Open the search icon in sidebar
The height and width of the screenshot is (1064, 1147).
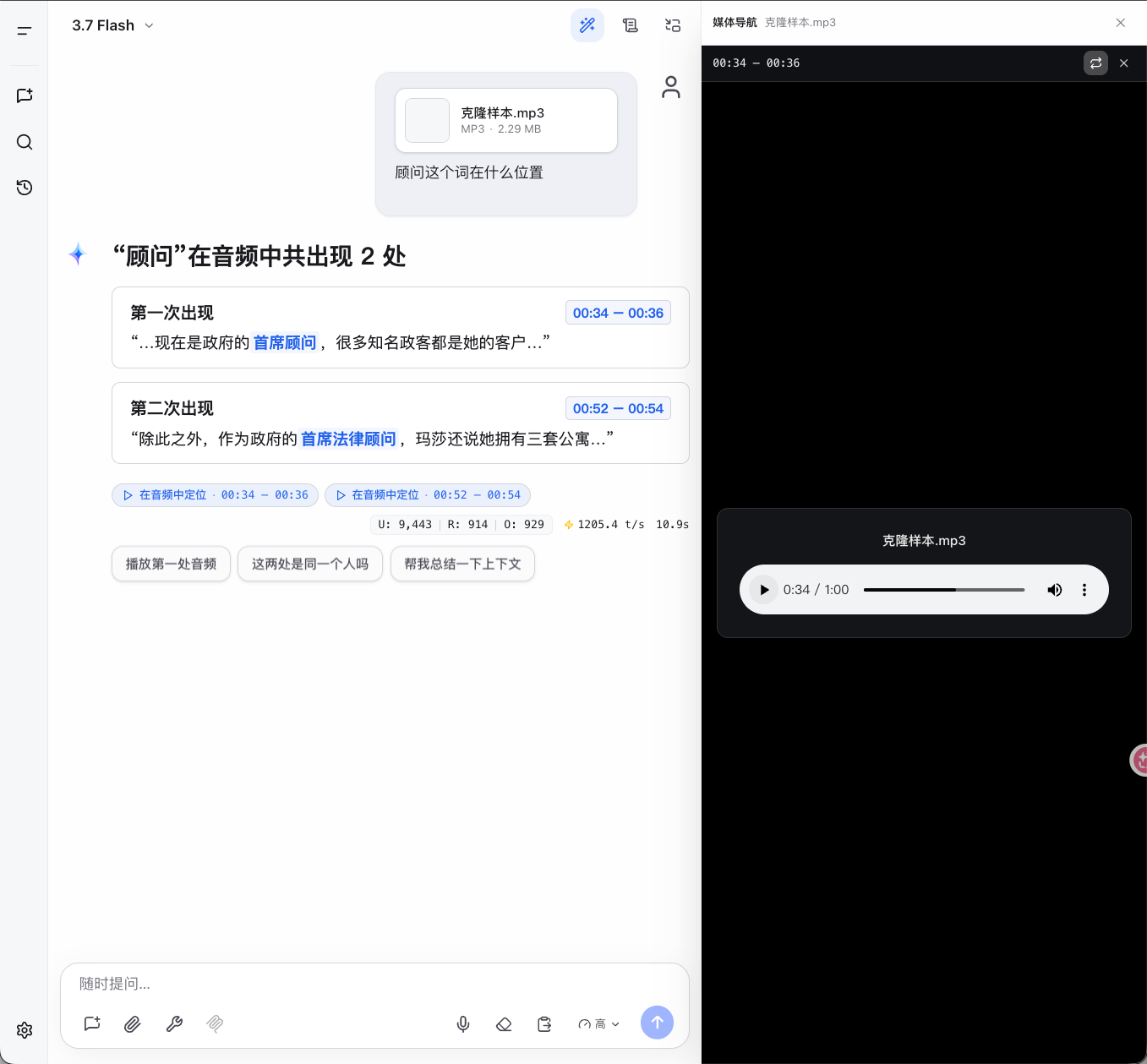(25, 142)
